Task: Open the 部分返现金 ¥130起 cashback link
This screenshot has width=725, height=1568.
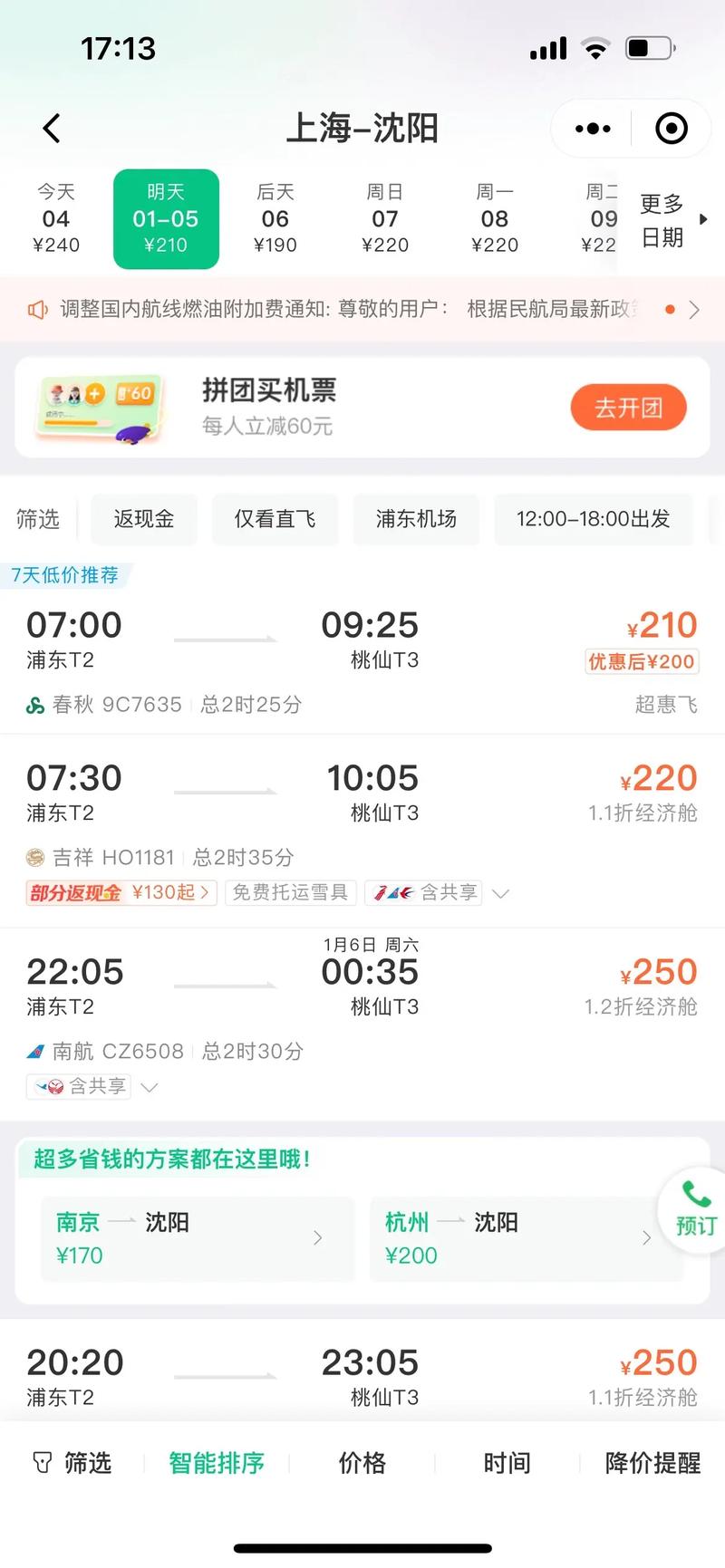Action: pos(121,892)
